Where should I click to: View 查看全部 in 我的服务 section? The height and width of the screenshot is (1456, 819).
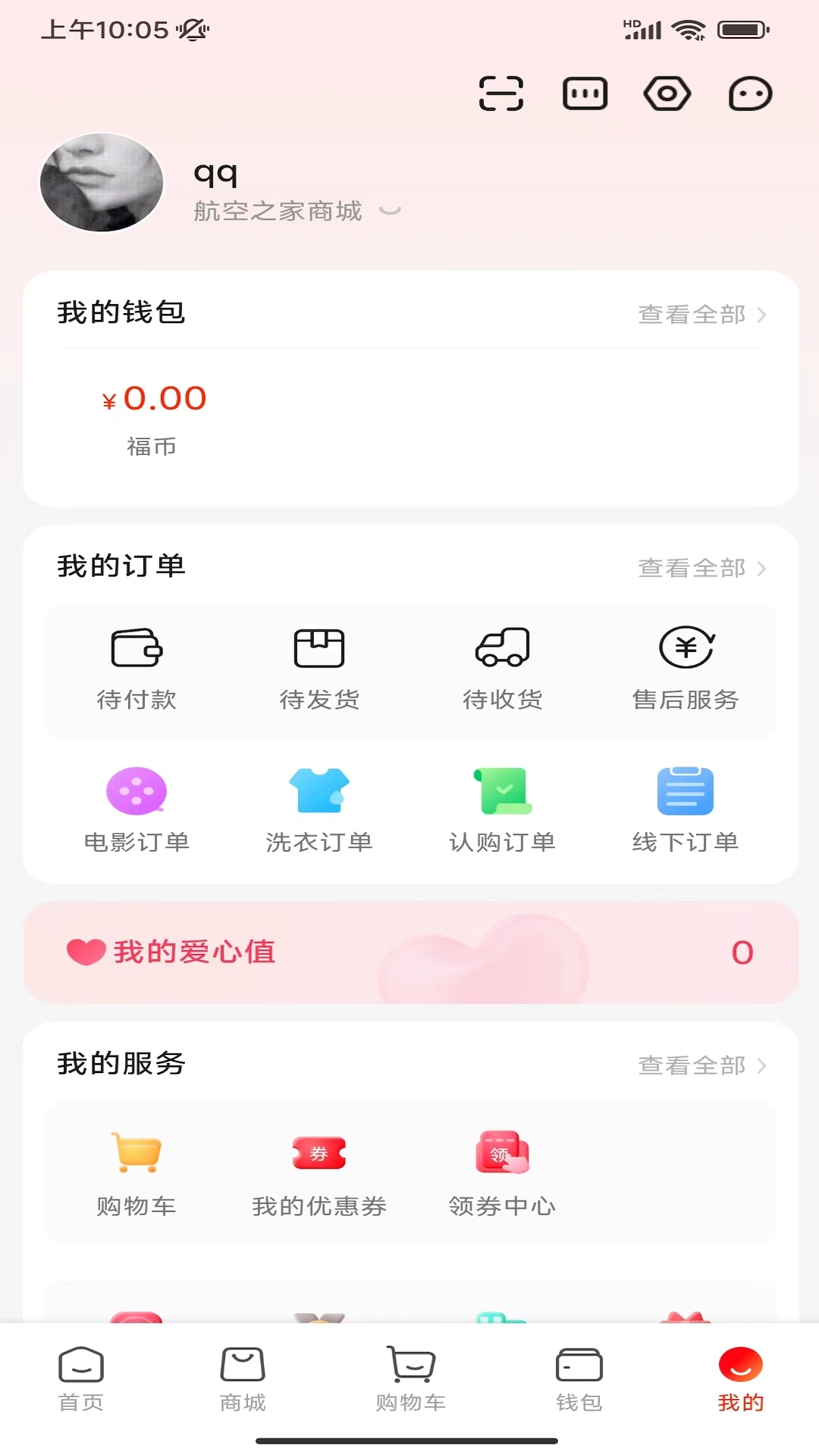[701, 1065]
